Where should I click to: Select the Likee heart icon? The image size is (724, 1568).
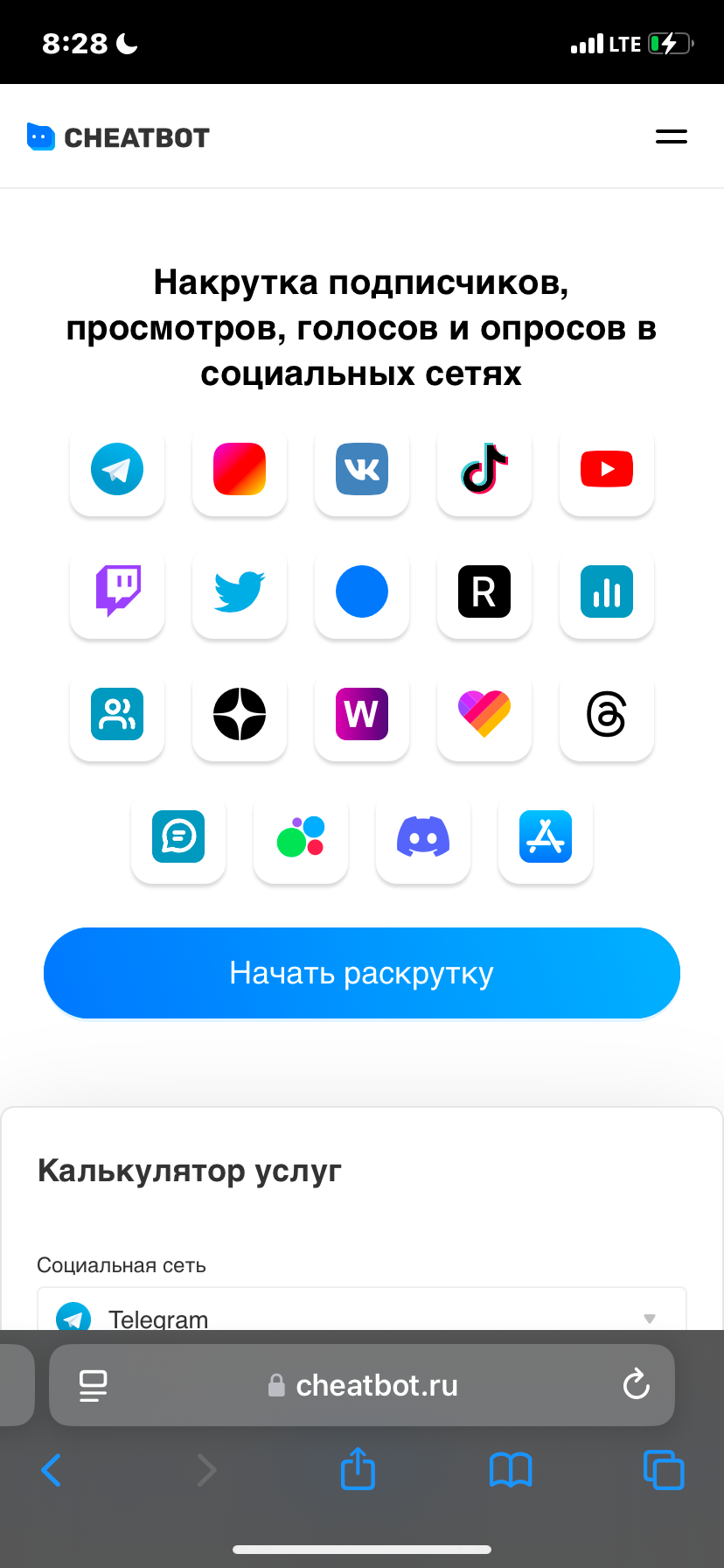(x=484, y=714)
